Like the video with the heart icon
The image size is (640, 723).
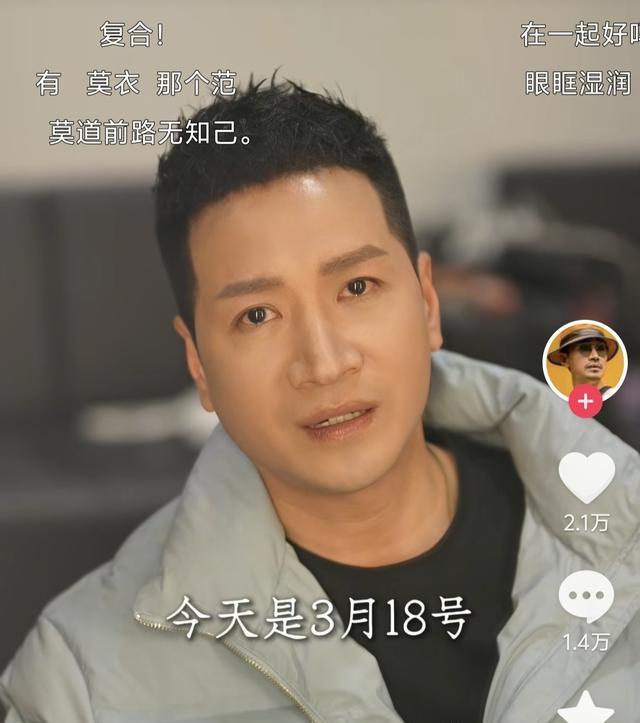tap(586, 477)
